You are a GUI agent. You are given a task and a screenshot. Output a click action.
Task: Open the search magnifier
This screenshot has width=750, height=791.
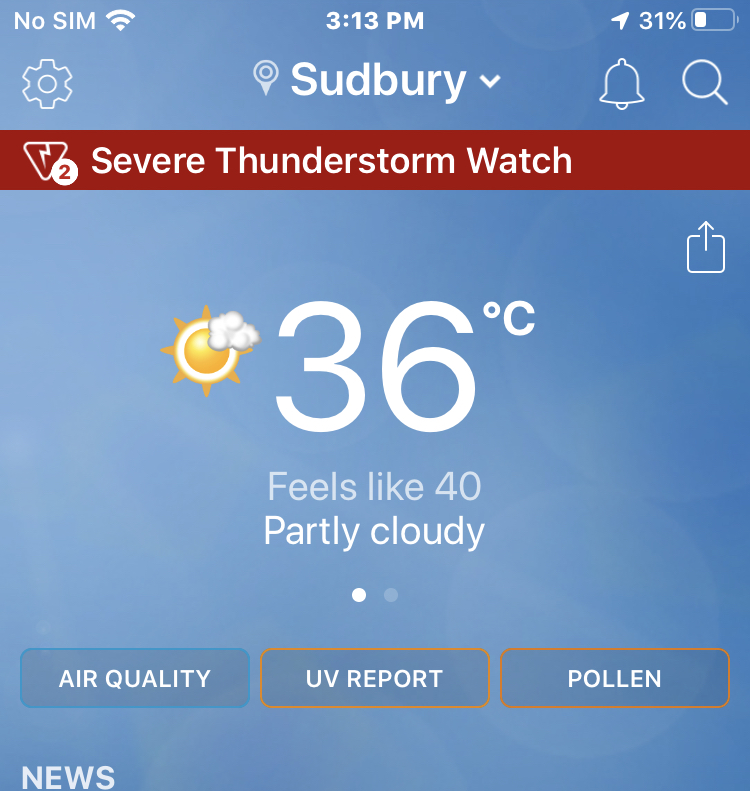(705, 82)
